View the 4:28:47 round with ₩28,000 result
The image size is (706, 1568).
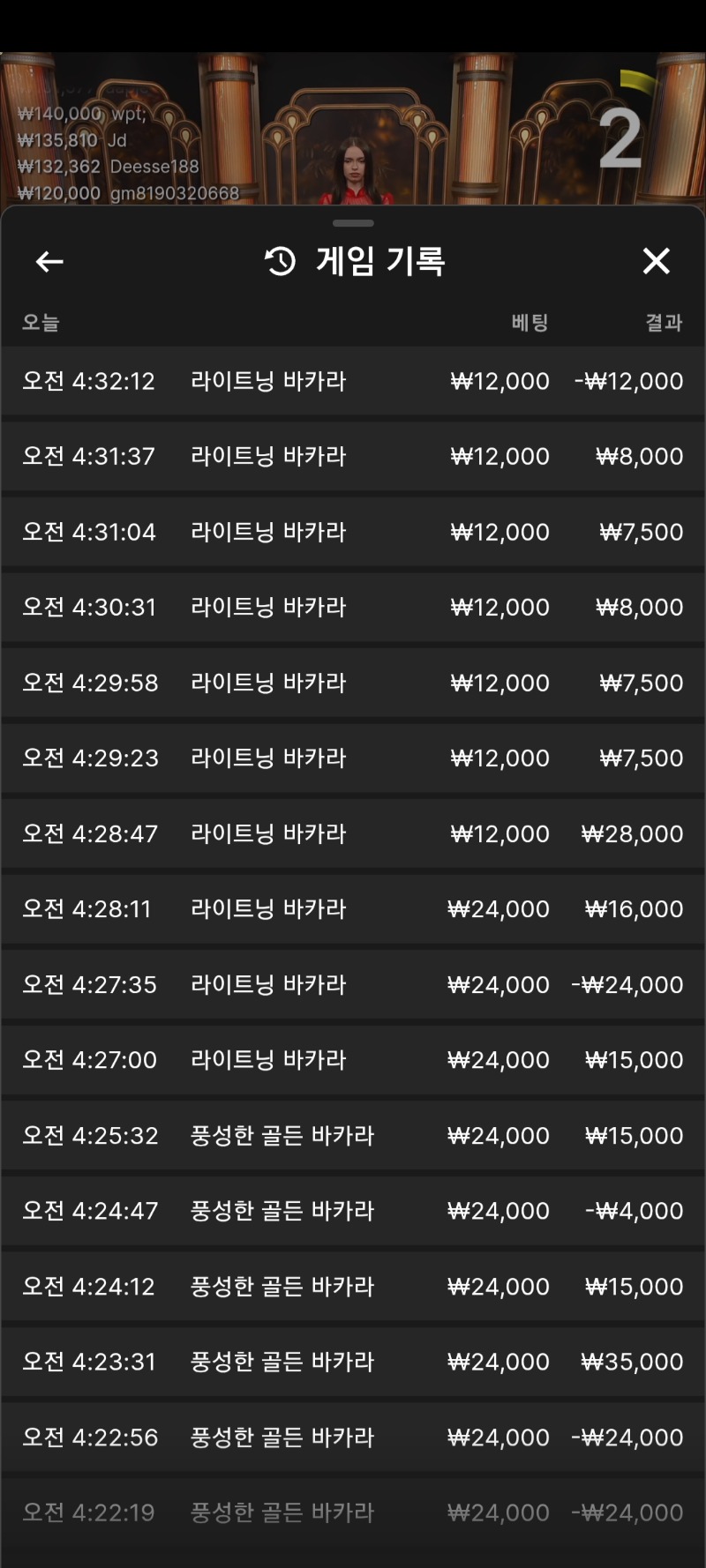[353, 833]
